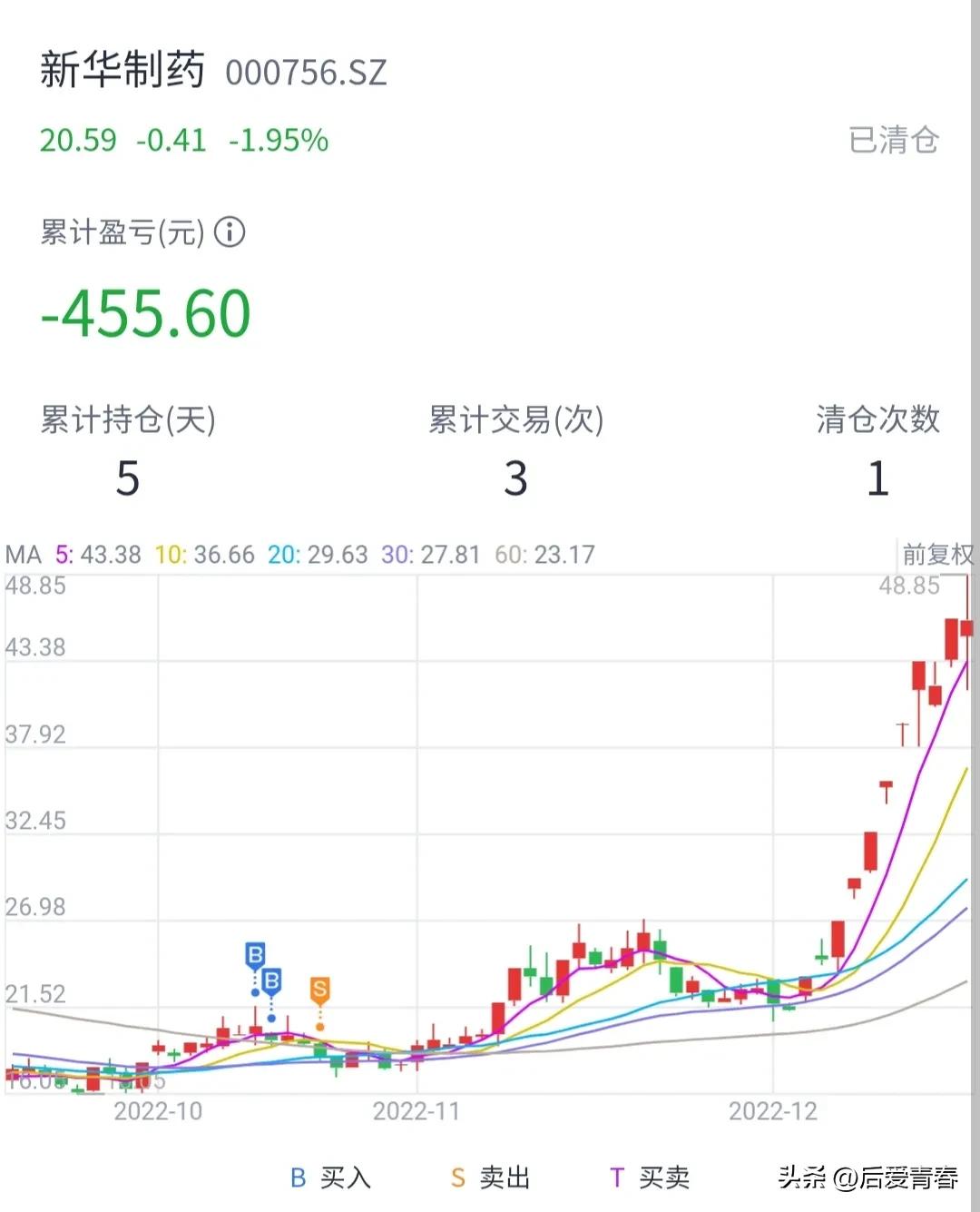Click the S 卖出 legend icon
Viewport: 980px width, 1212px height.
coord(457,1177)
